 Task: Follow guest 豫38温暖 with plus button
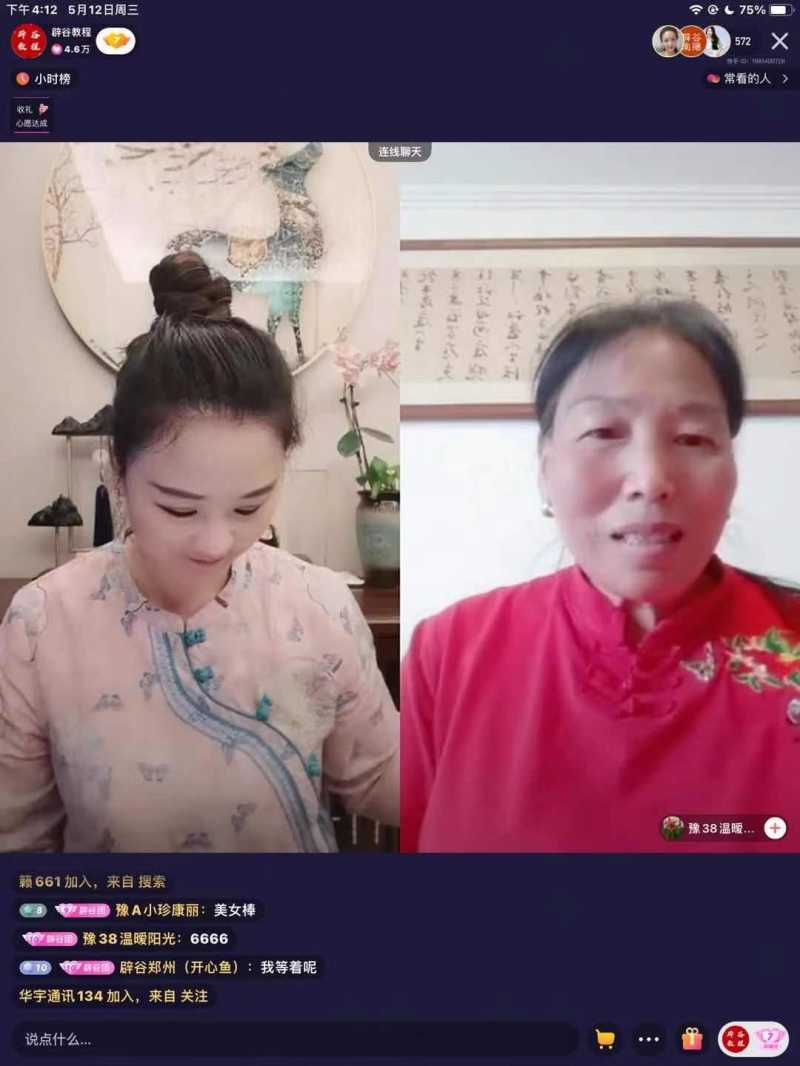click(775, 828)
